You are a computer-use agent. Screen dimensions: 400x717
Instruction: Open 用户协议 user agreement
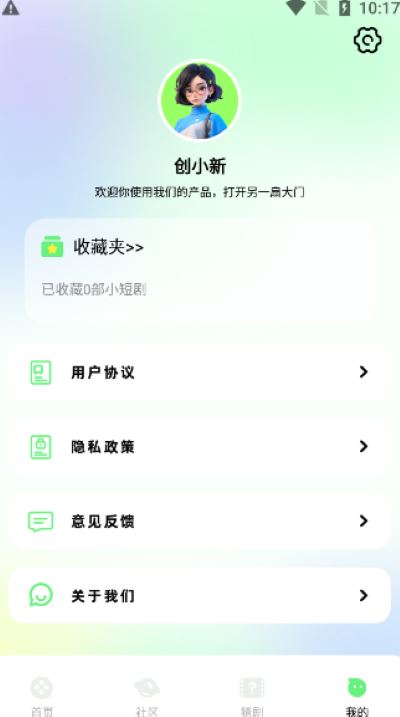(x=200, y=372)
